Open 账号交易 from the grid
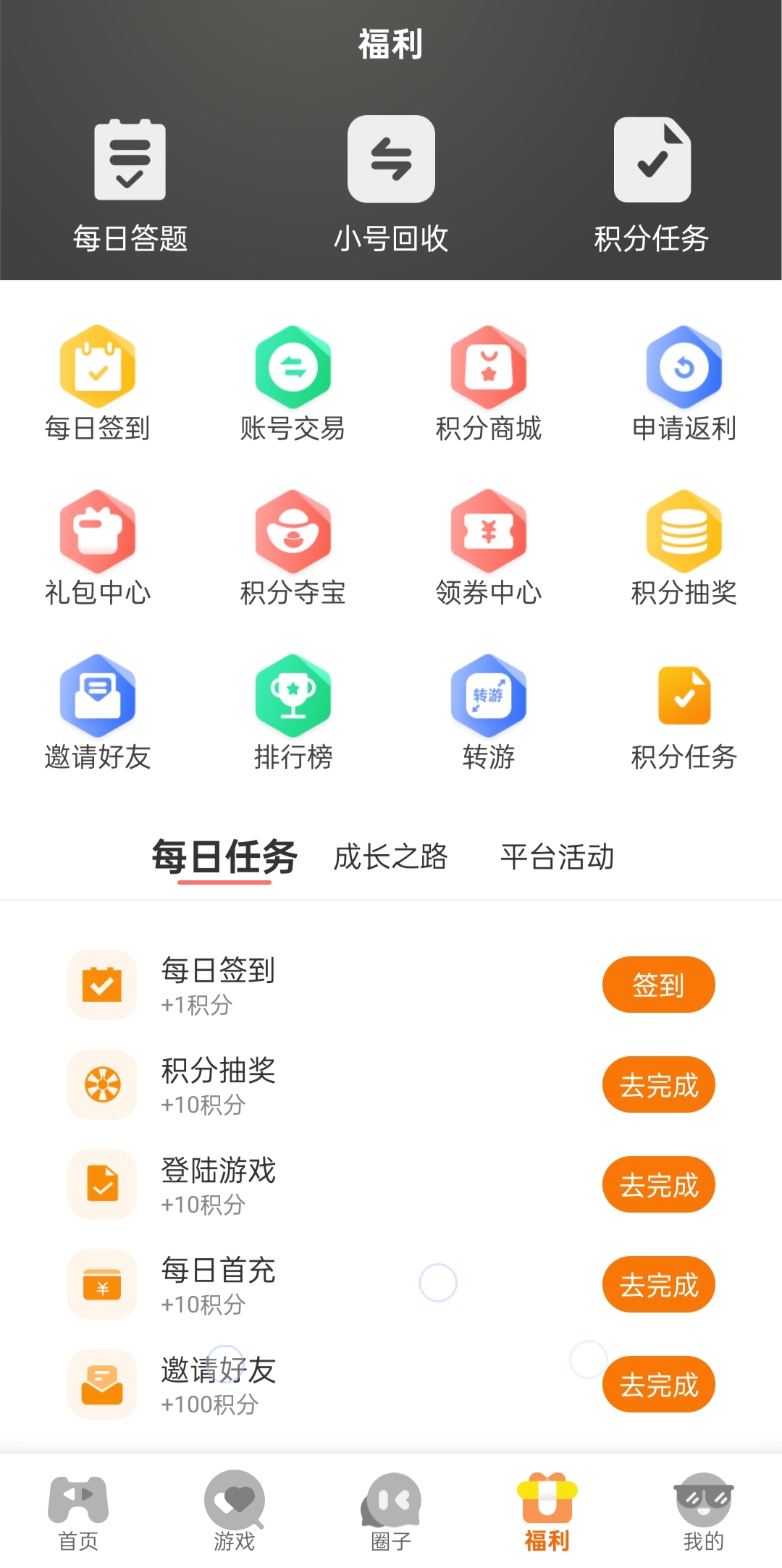Viewport: 782px width, 1568px height. (x=293, y=384)
